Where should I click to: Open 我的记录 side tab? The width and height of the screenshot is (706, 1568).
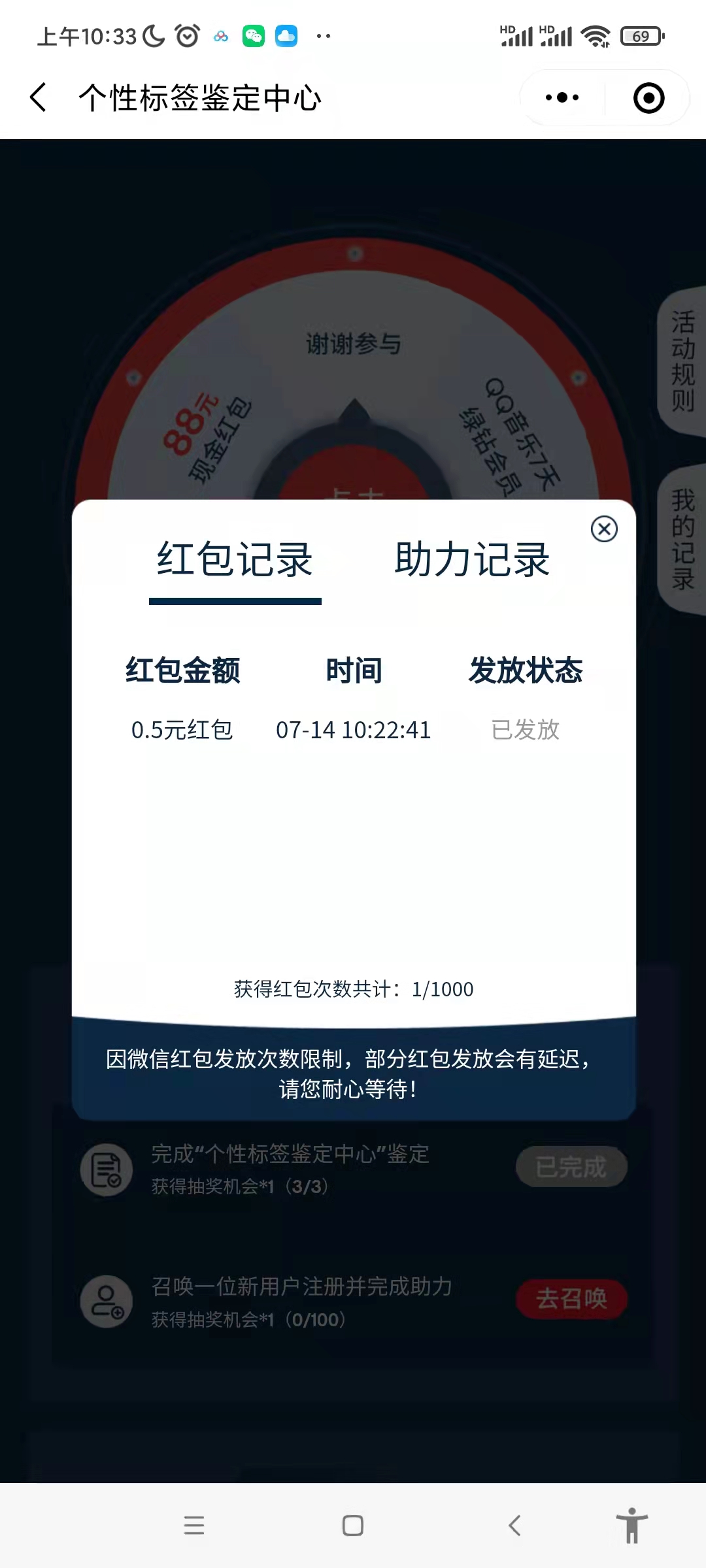click(x=682, y=540)
